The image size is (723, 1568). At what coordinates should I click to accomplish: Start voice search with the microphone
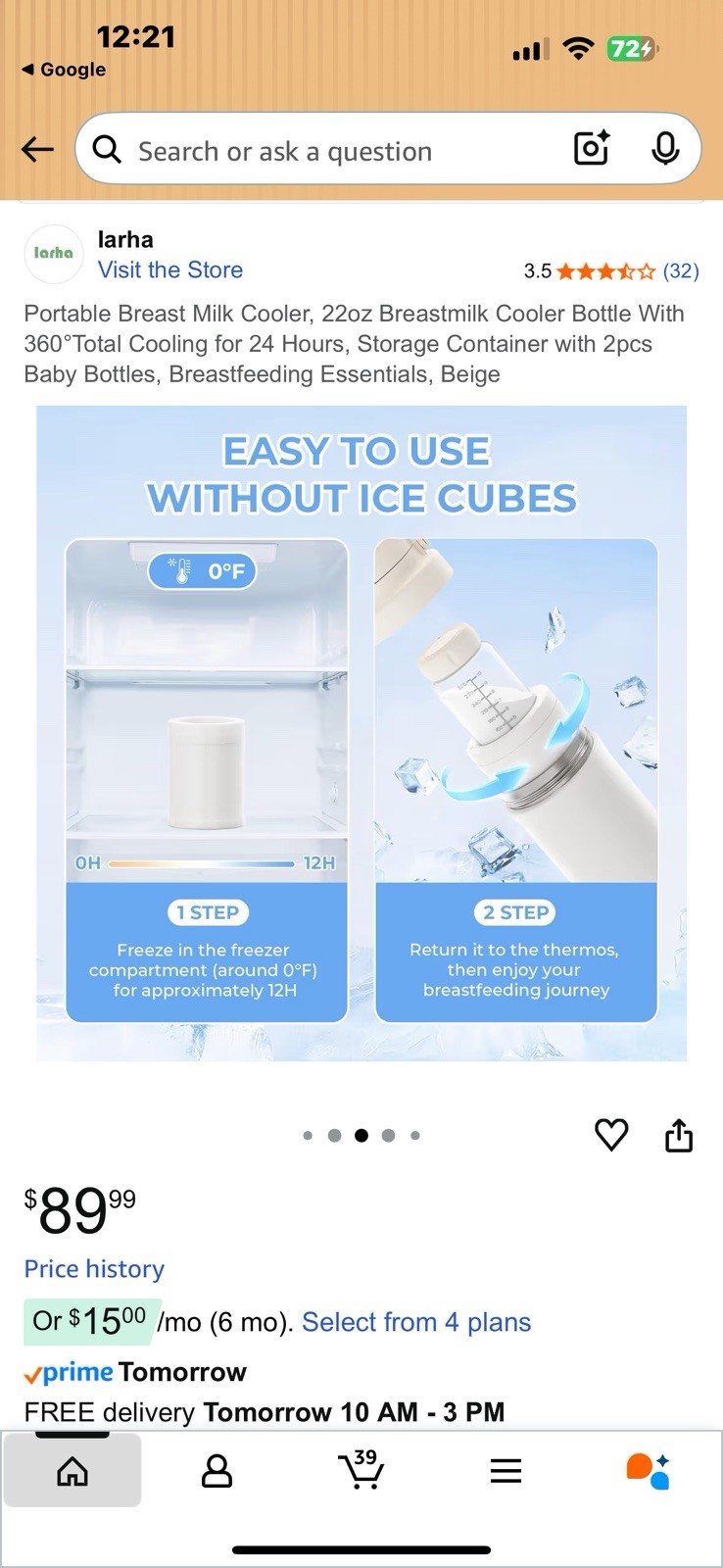[x=665, y=149]
